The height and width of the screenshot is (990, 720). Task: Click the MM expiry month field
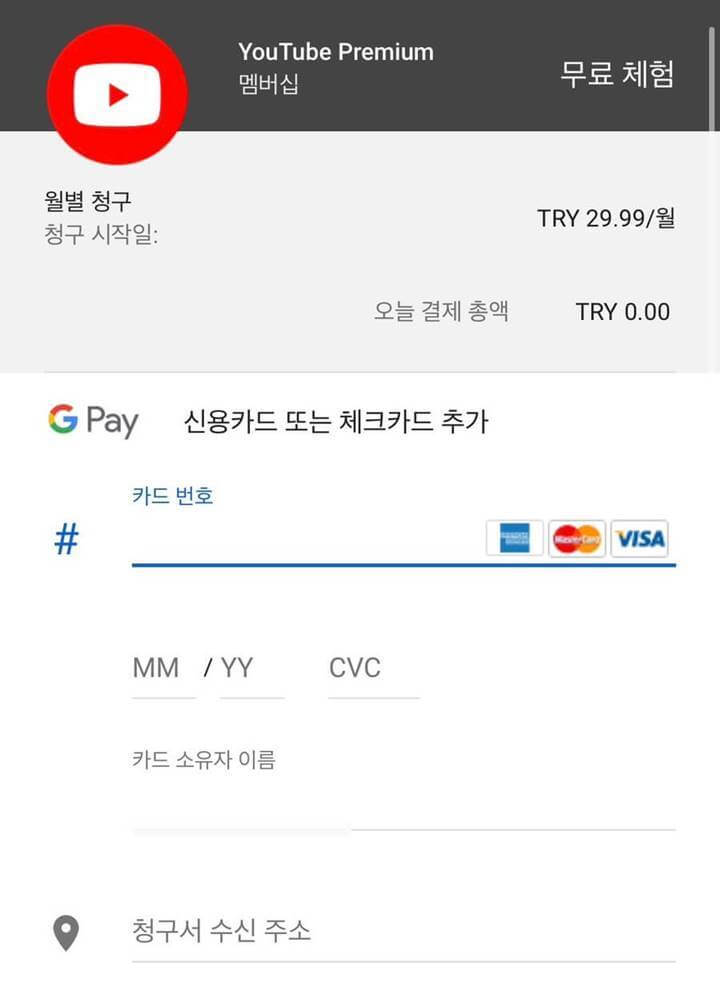pyautogui.click(x=155, y=668)
